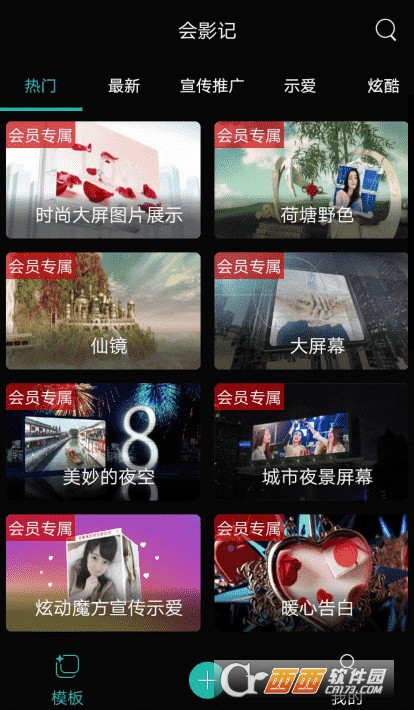Open the 大屏幕 template
Screen dimensions: 414x710
[x=311, y=311]
